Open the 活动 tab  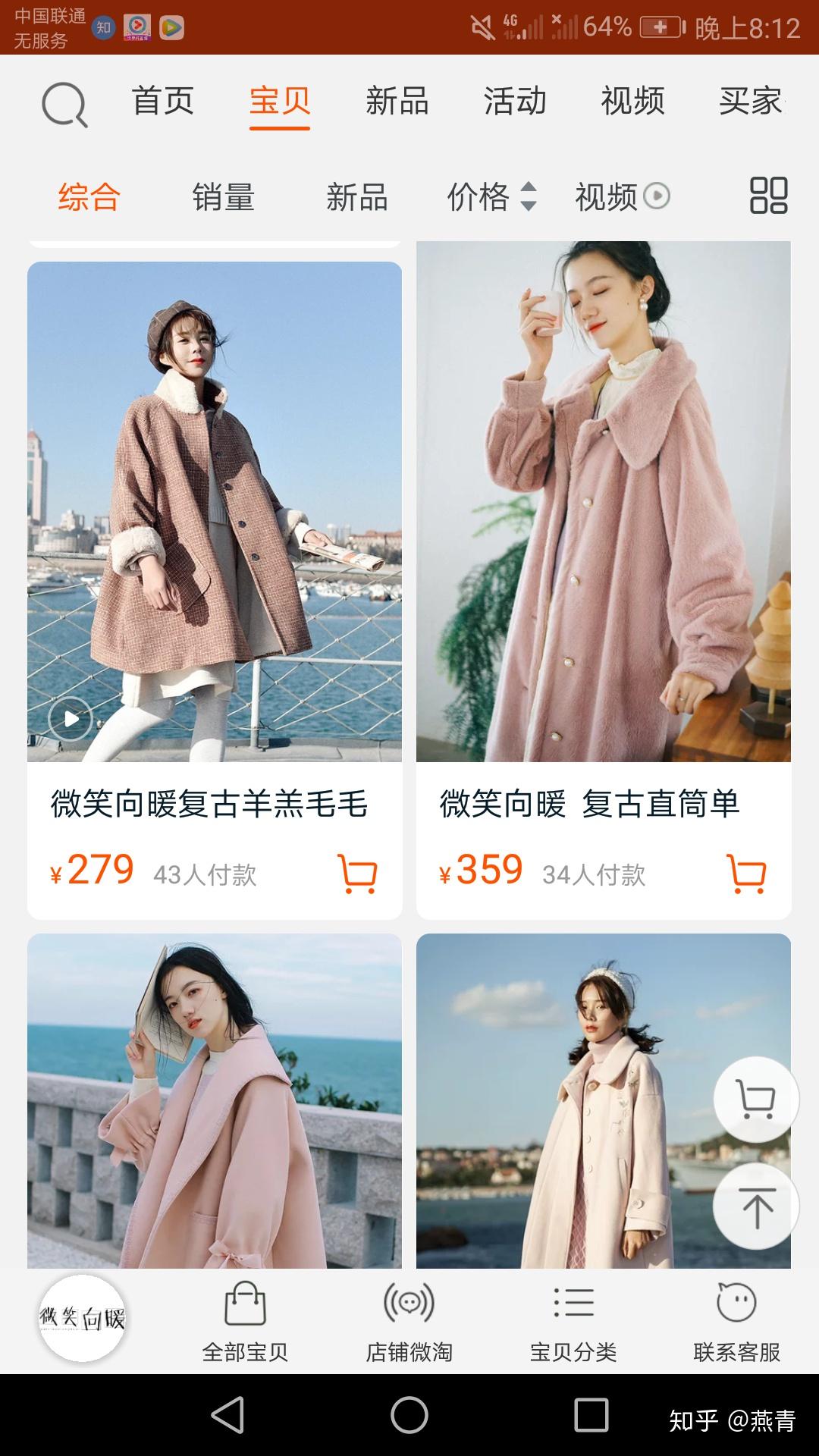tap(515, 102)
